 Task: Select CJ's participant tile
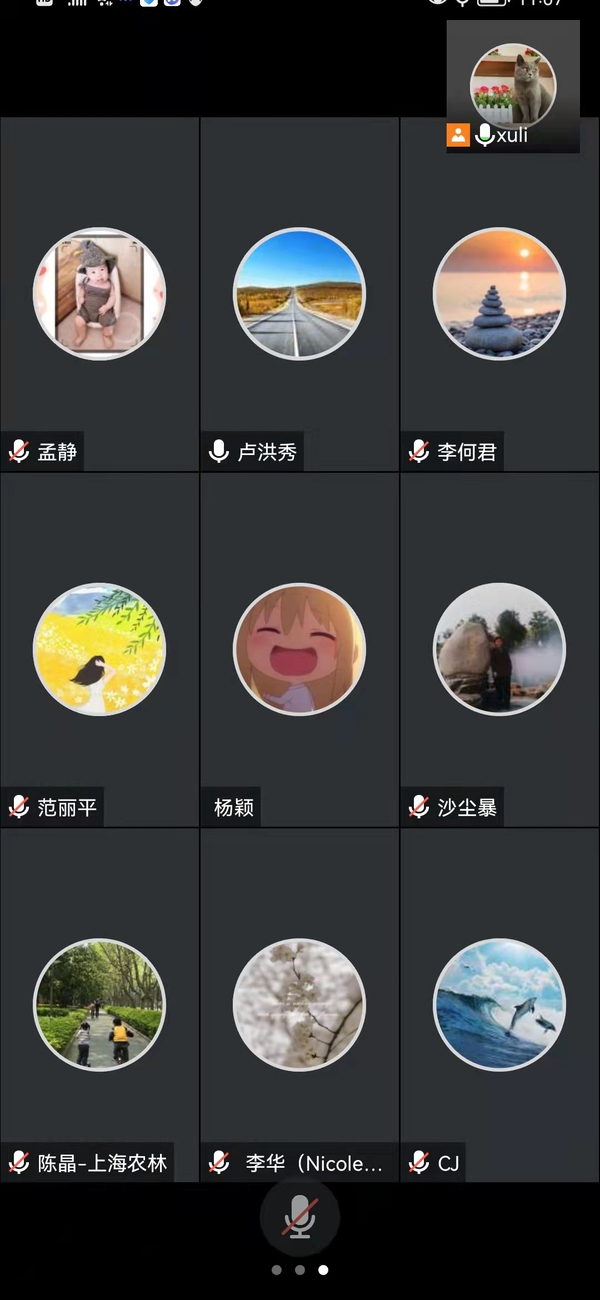(x=499, y=1004)
